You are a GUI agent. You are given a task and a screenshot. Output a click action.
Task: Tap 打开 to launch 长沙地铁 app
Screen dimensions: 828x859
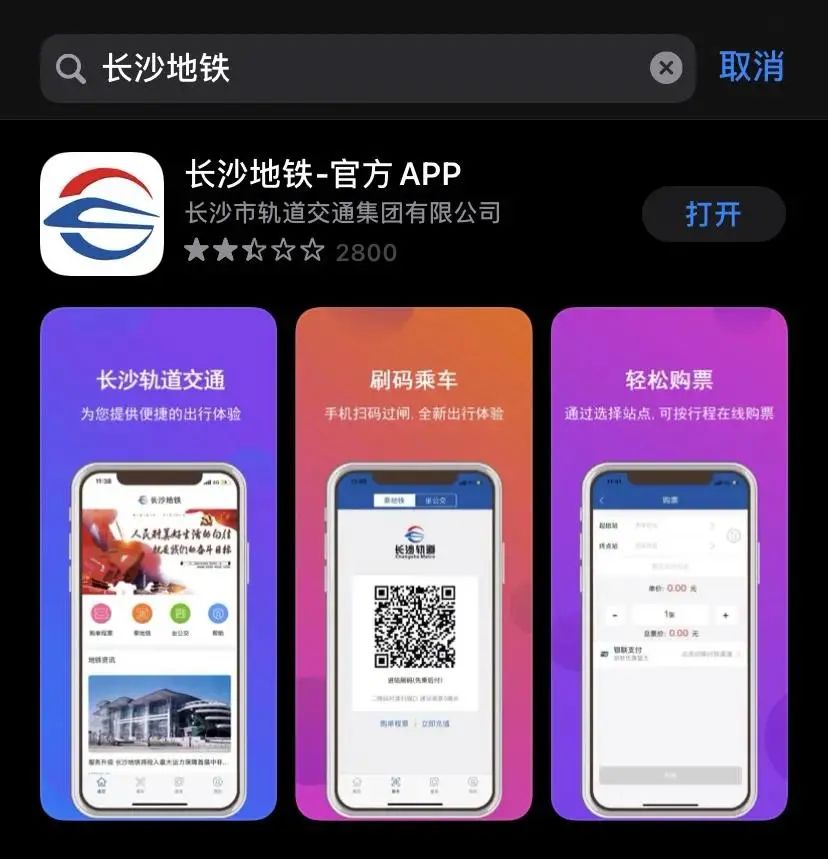[x=713, y=214]
